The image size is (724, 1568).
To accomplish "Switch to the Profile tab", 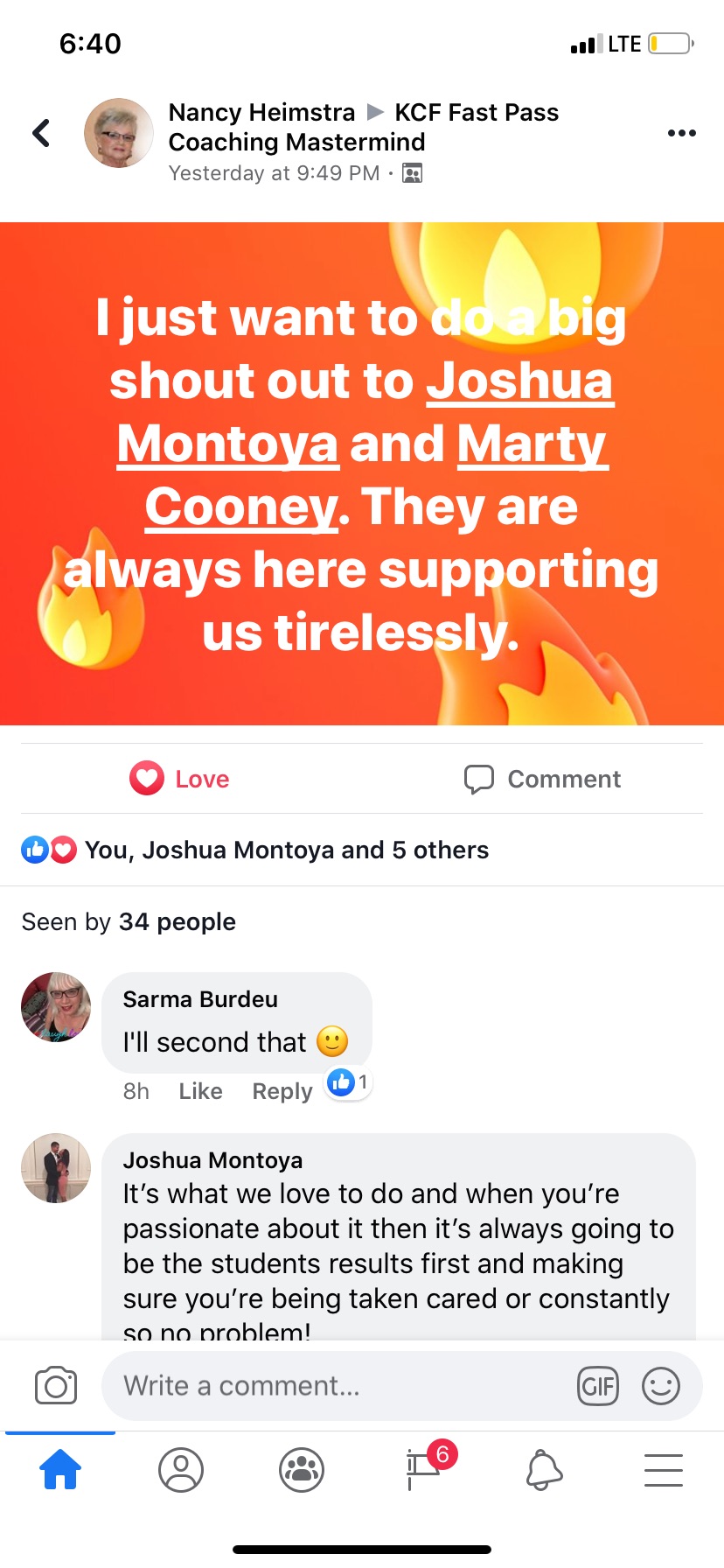I will (x=181, y=1469).
